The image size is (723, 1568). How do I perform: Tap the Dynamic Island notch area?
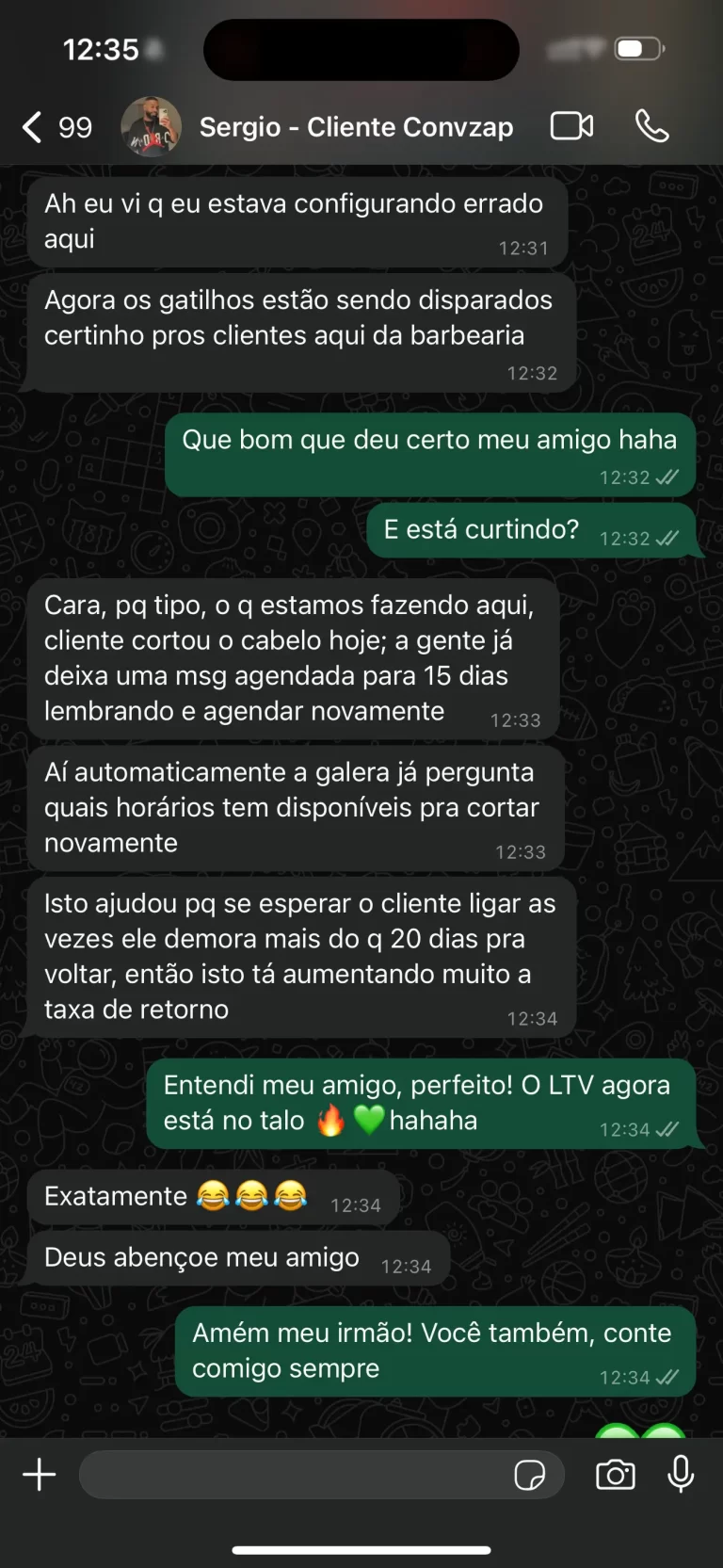(361, 49)
